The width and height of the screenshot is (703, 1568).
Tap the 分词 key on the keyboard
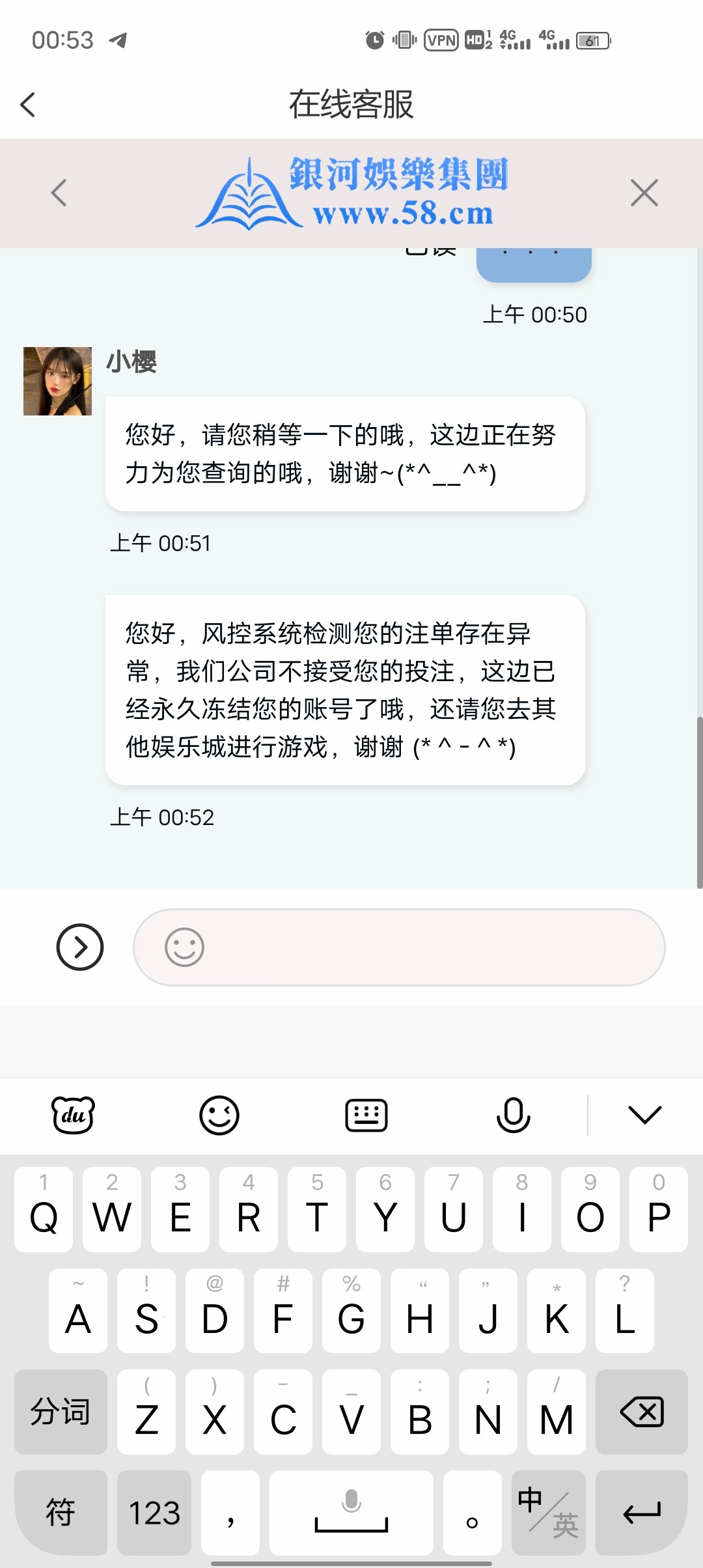[x=61, y=1414]
